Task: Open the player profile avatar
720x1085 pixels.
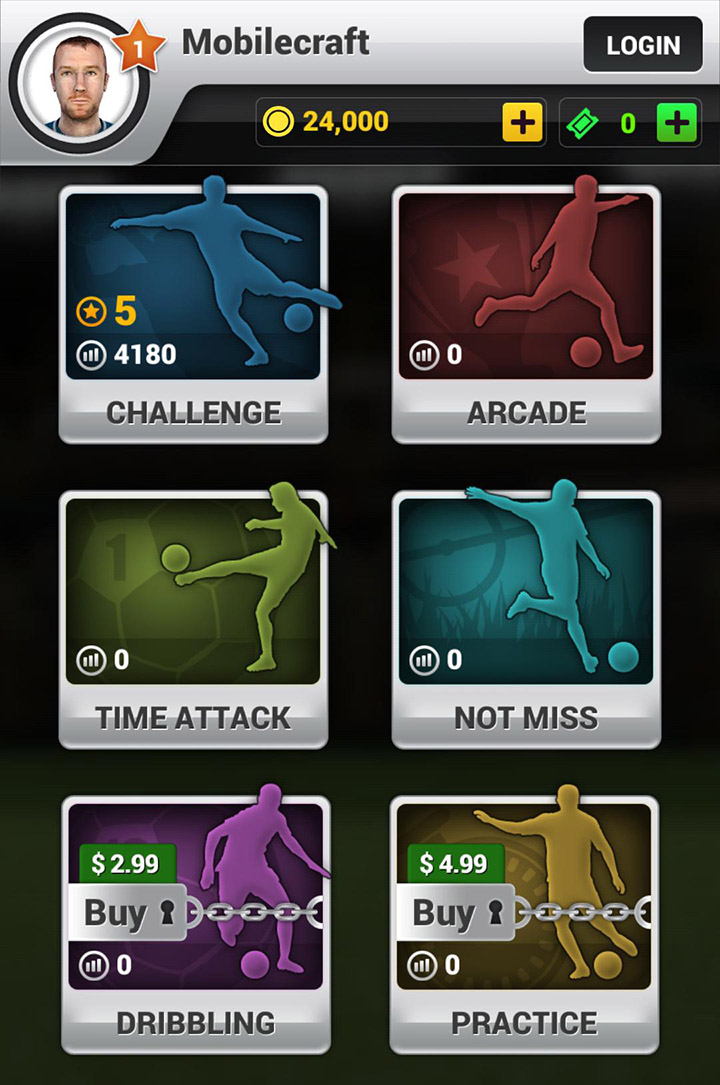Action: tap(79, 84)
